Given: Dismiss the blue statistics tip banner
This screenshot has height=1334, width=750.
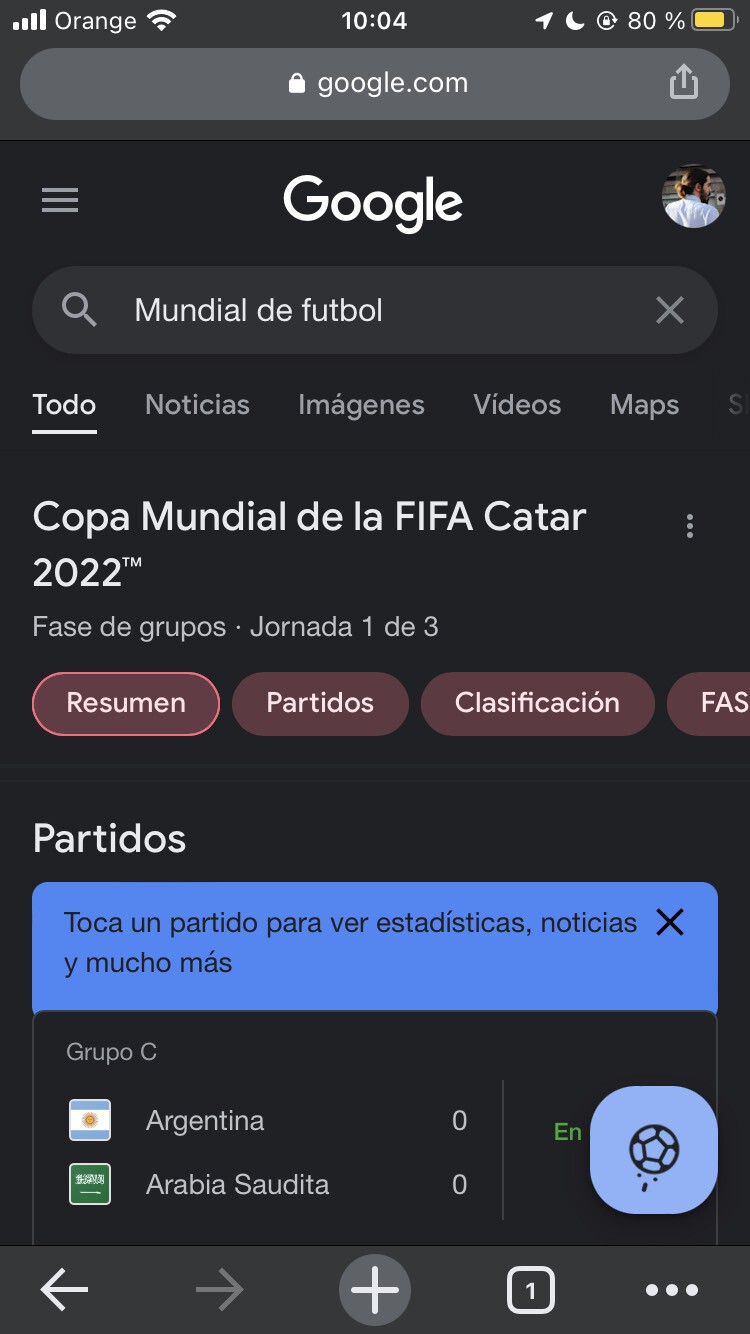Looking at the screenshot, I should tap(669, 922).
